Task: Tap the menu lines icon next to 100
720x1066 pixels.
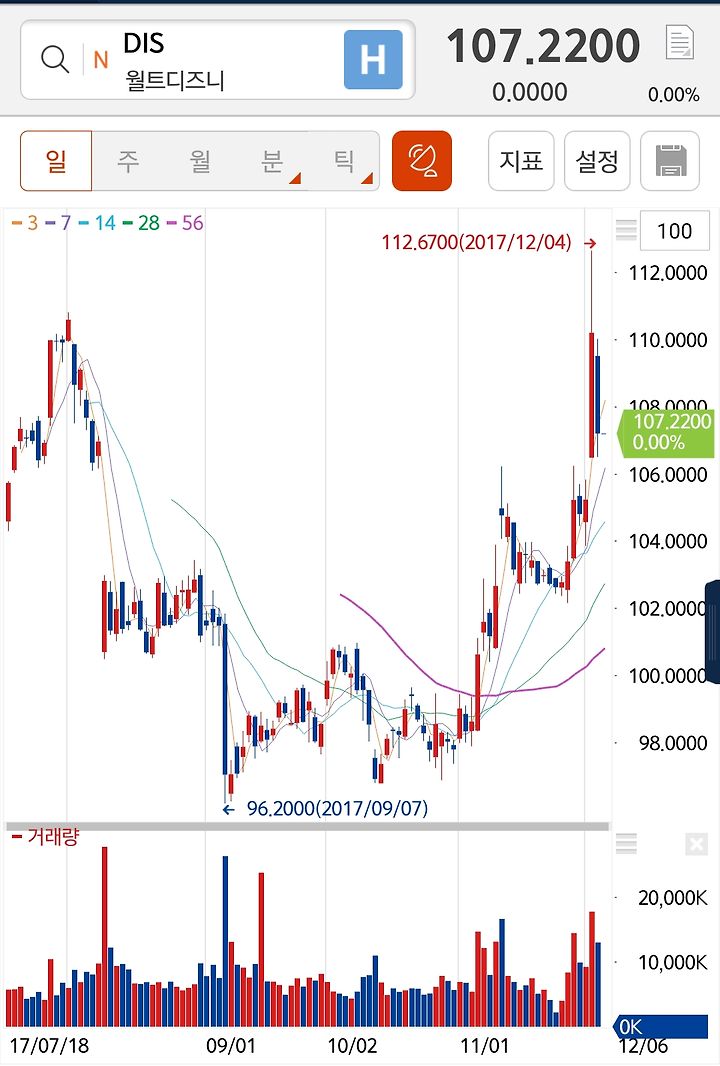Action: pyautogui.click(x=626, y=231)
